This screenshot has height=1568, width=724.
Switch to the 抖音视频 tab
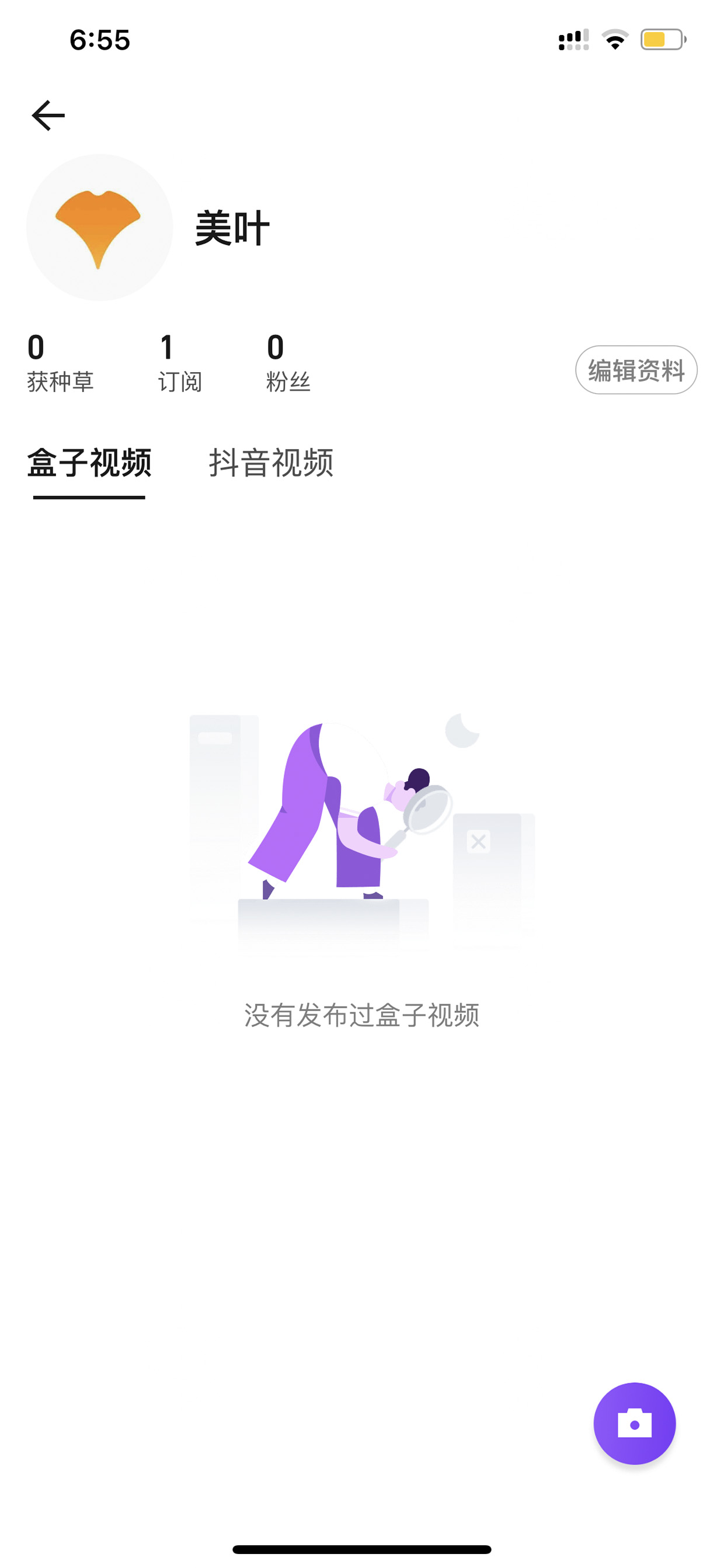271,463
